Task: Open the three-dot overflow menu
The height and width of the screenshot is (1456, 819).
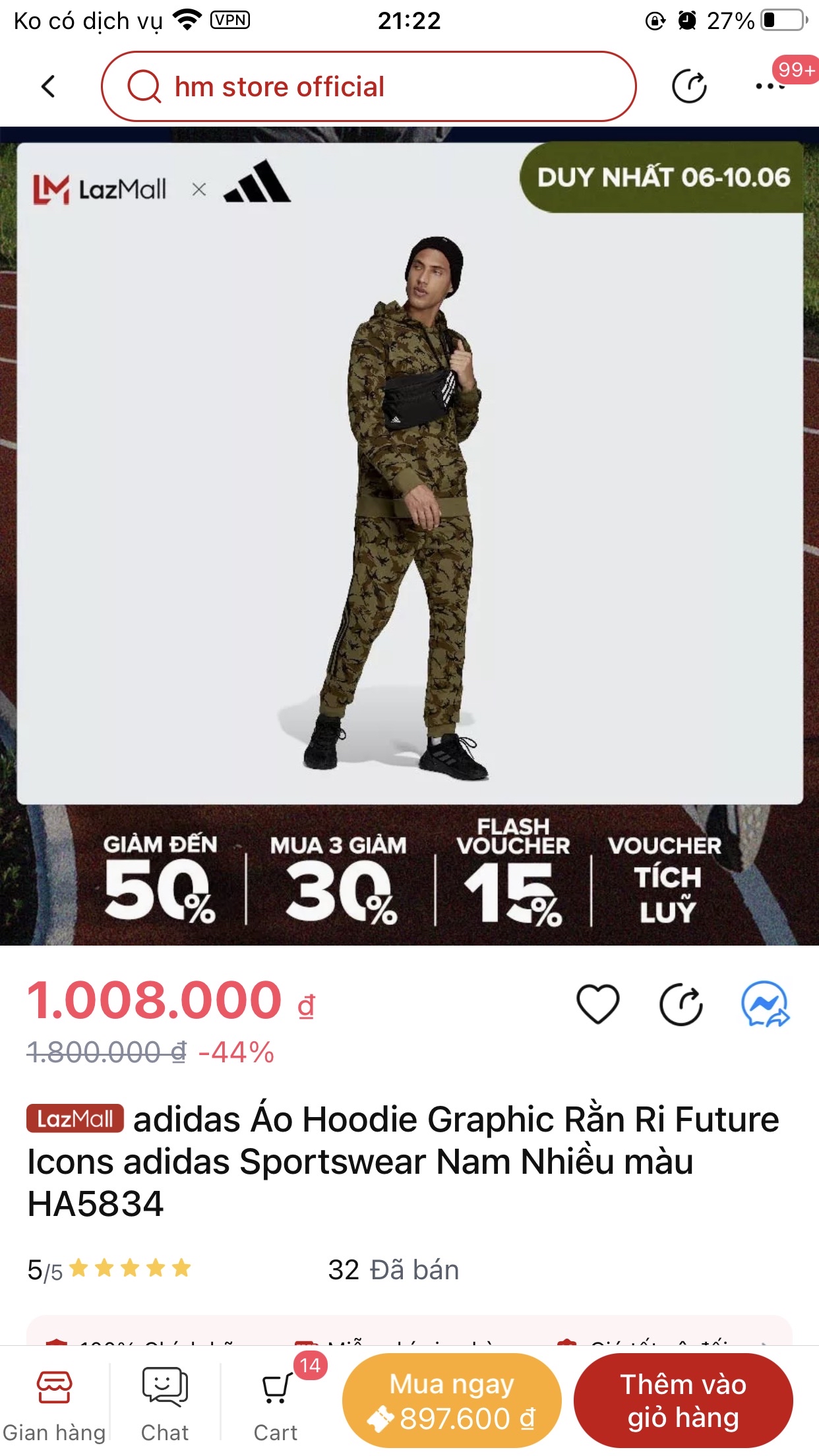Action: click(770, 86)
